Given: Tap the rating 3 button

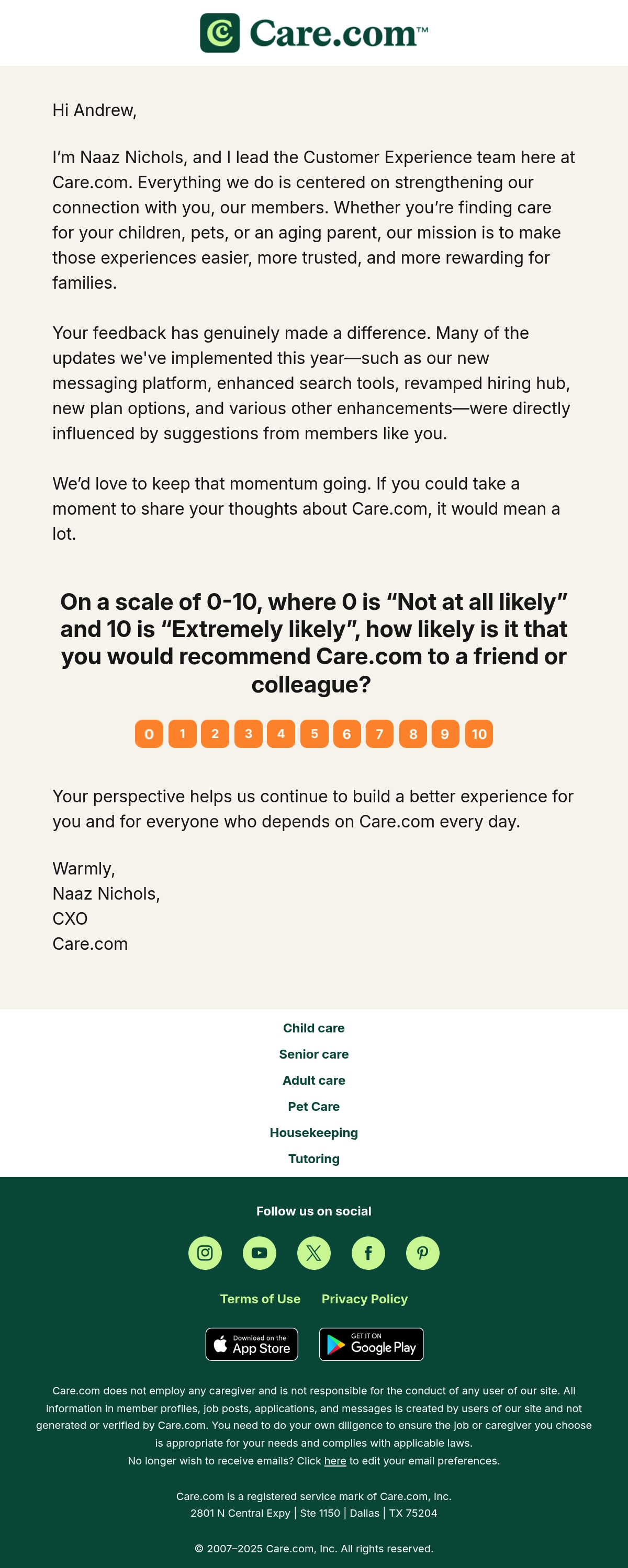Looking at the screenshot, I should pos(249,733).
